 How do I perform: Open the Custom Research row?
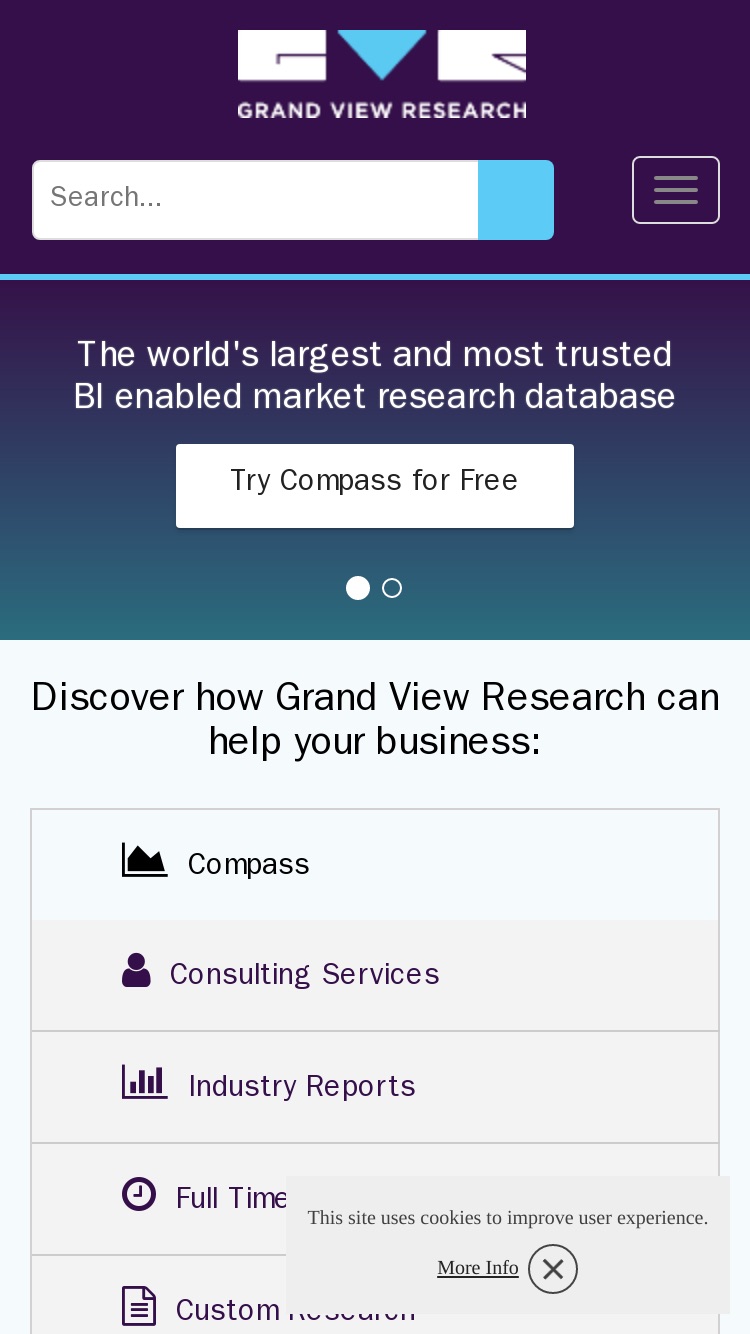pyautogui.click(x=375, y=1297)
